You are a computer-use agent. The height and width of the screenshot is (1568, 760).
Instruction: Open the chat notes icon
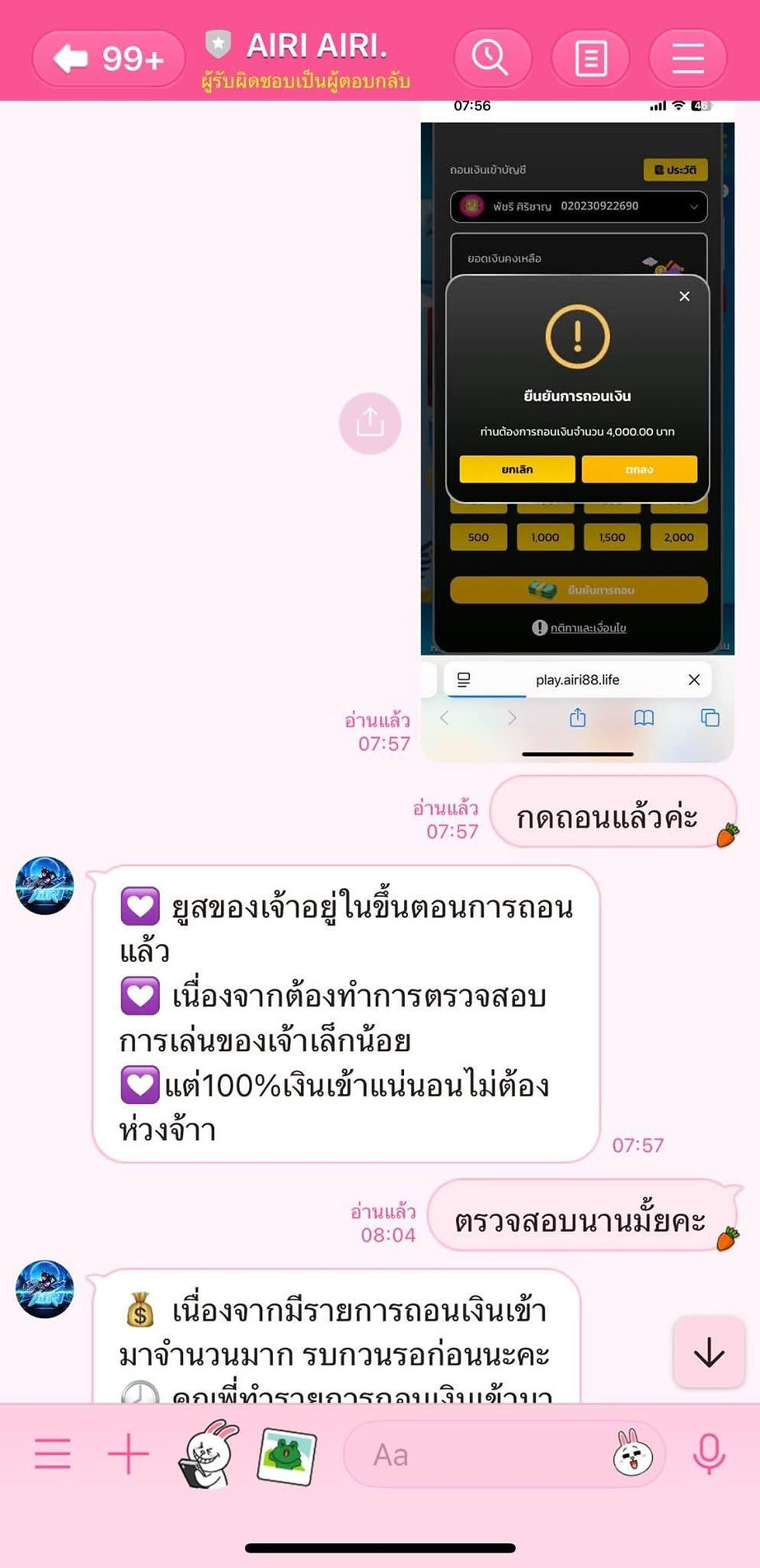coord(590,58)
